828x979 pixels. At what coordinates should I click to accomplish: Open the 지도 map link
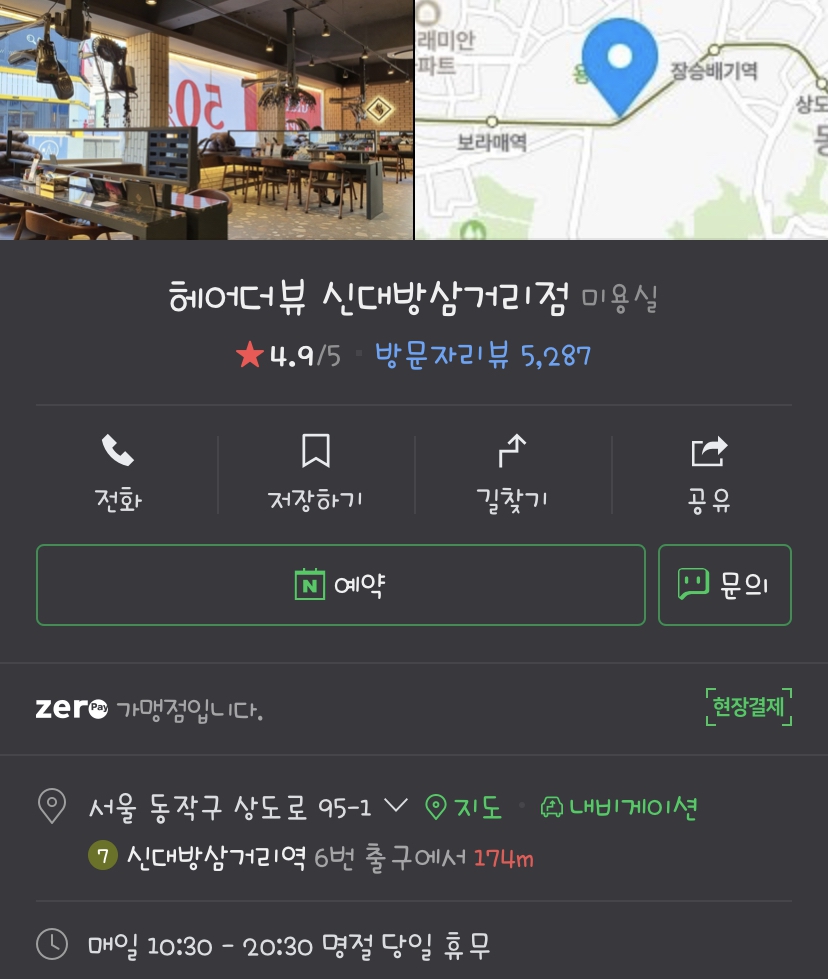[464, 807]
